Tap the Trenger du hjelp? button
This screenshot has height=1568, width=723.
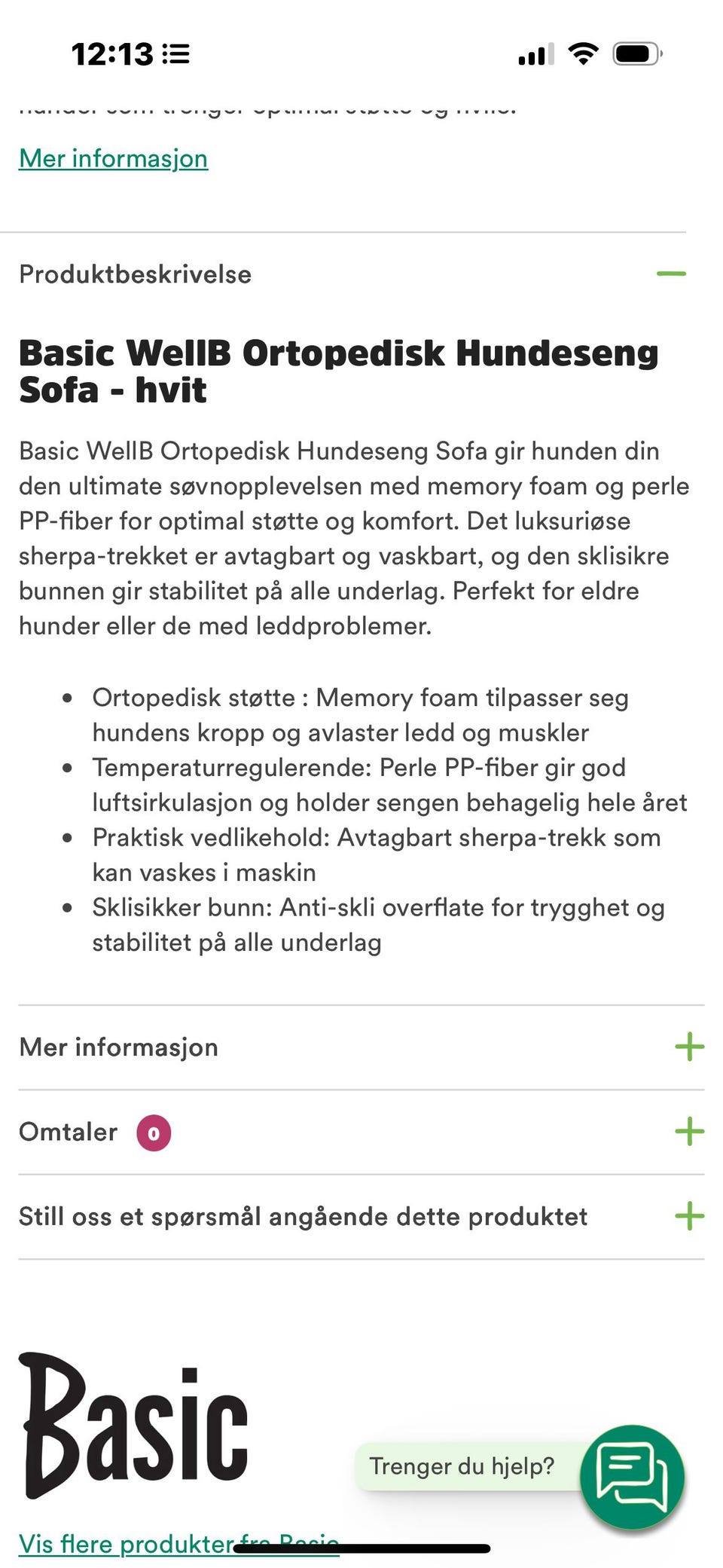[x=462, y=1466]
